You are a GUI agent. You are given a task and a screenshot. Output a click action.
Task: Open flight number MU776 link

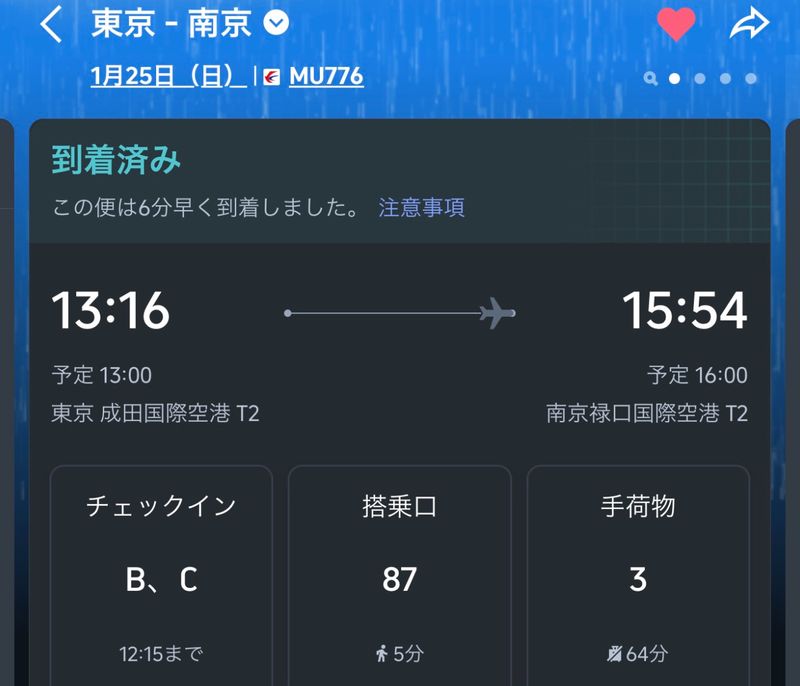326,76
